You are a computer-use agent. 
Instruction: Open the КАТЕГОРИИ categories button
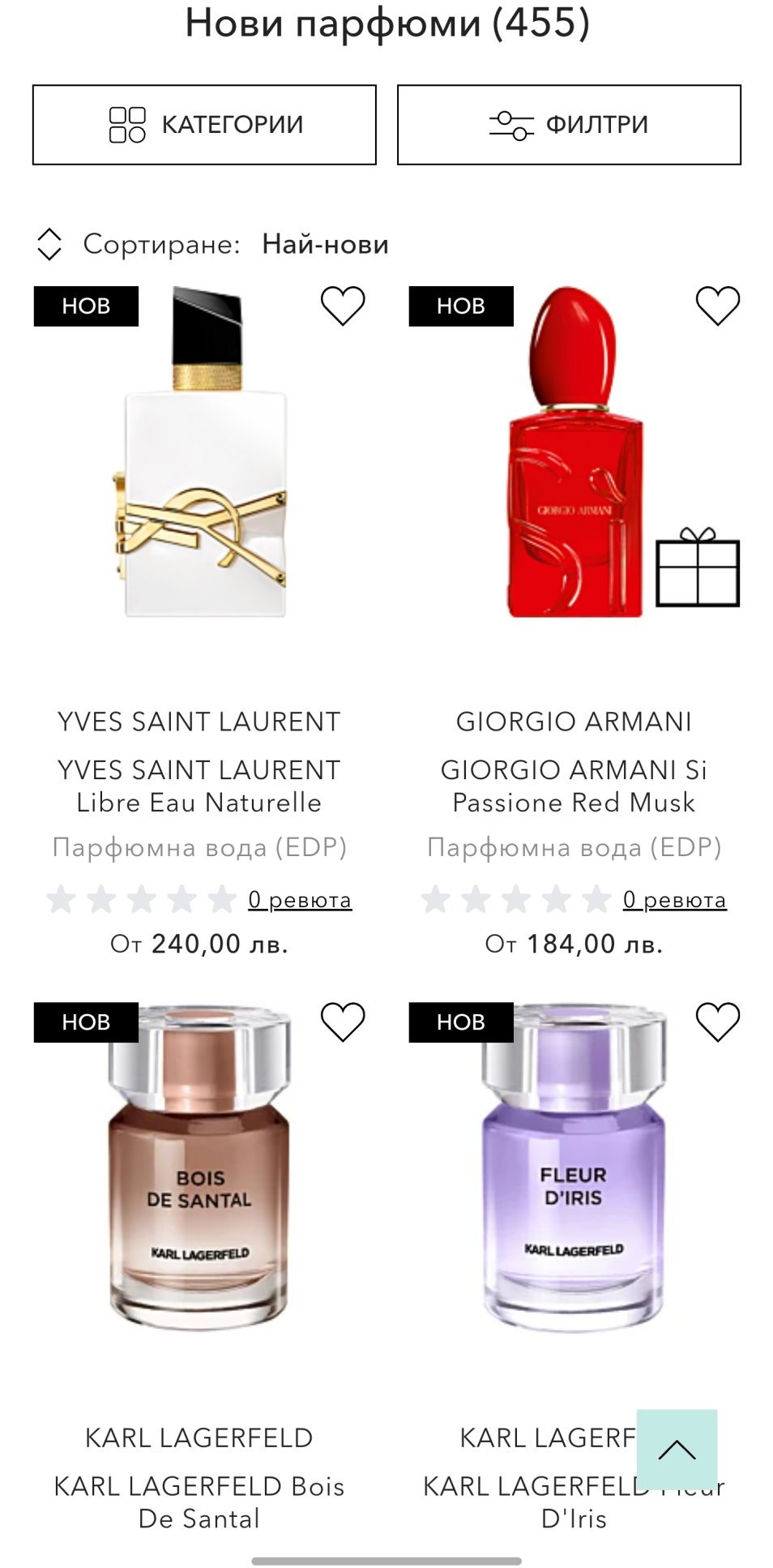point(204,125)
